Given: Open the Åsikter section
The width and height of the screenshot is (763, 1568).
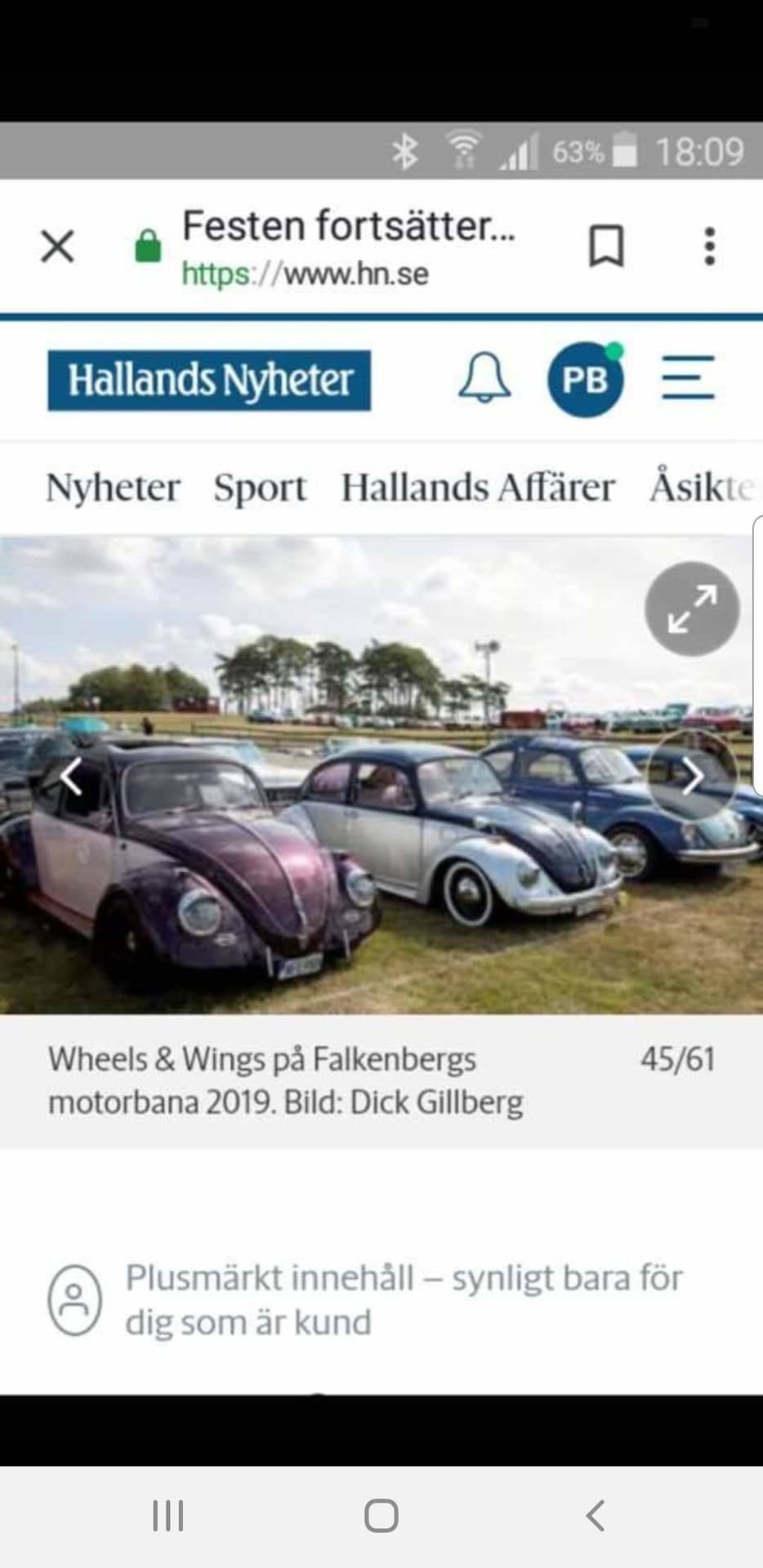Looking at the screenshot, I should [701, 488].
